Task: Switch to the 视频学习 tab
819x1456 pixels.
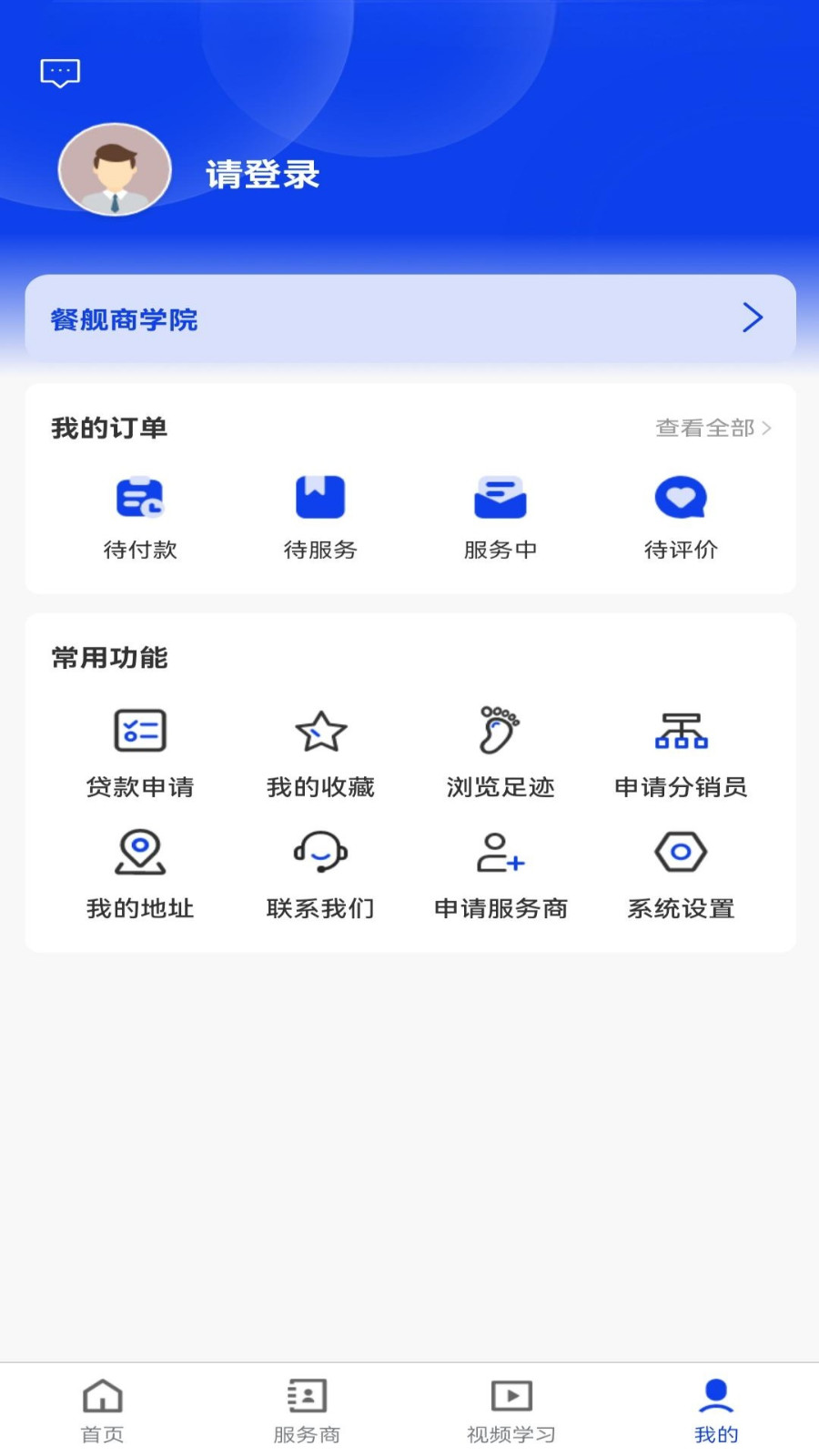Action: (x=511, y=1411)
